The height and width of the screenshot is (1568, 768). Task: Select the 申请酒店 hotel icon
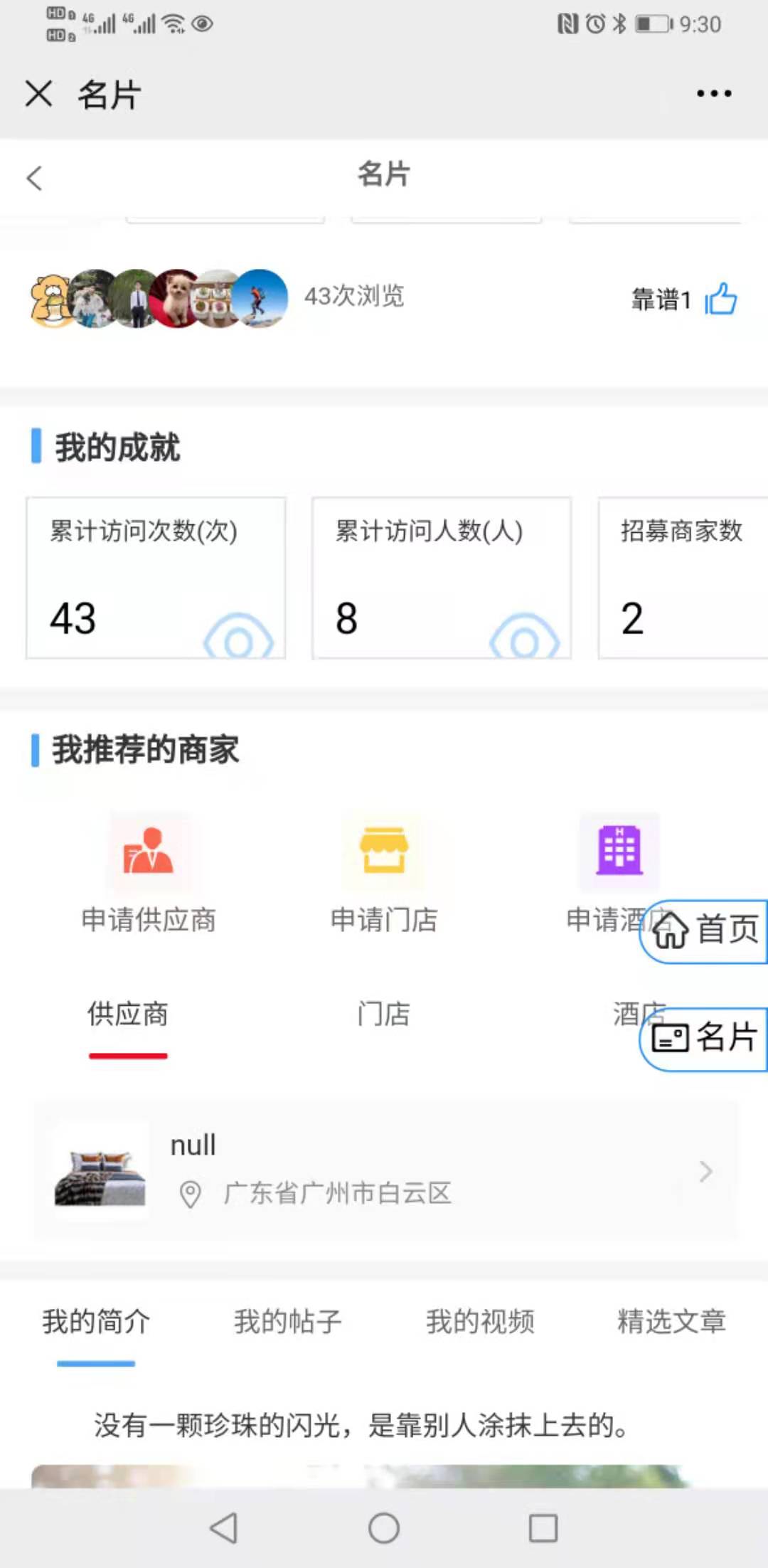point(619,850)
